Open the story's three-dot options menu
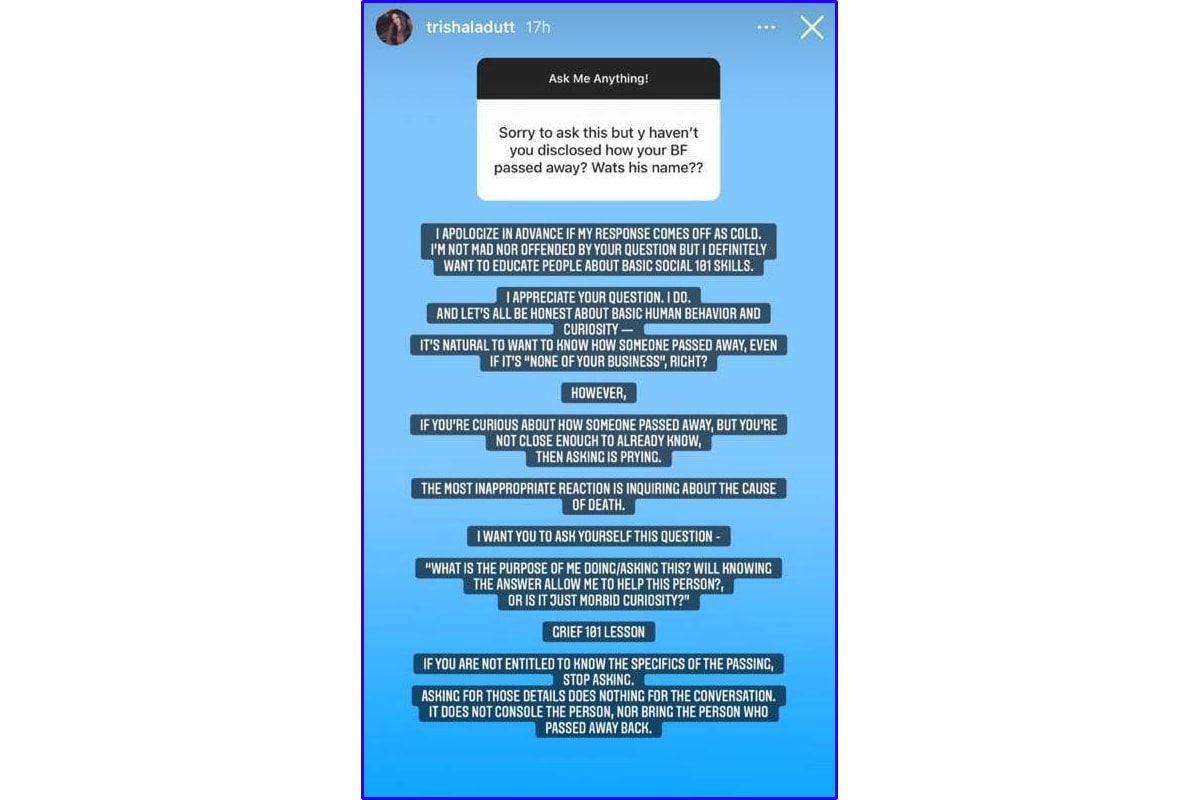This screenshot has height=800, width=1200. [766, 28]
